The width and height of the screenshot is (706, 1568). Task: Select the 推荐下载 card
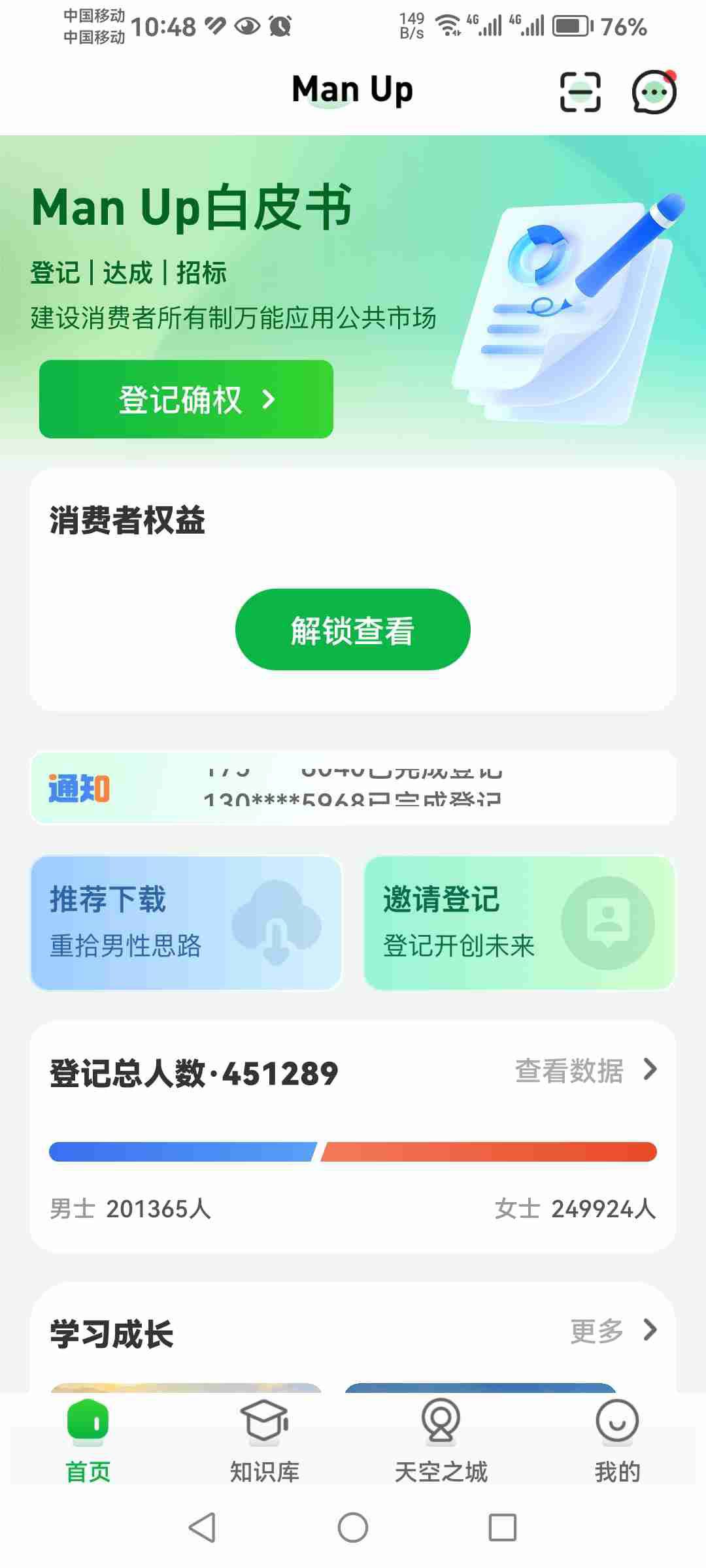tap(185, 921)
